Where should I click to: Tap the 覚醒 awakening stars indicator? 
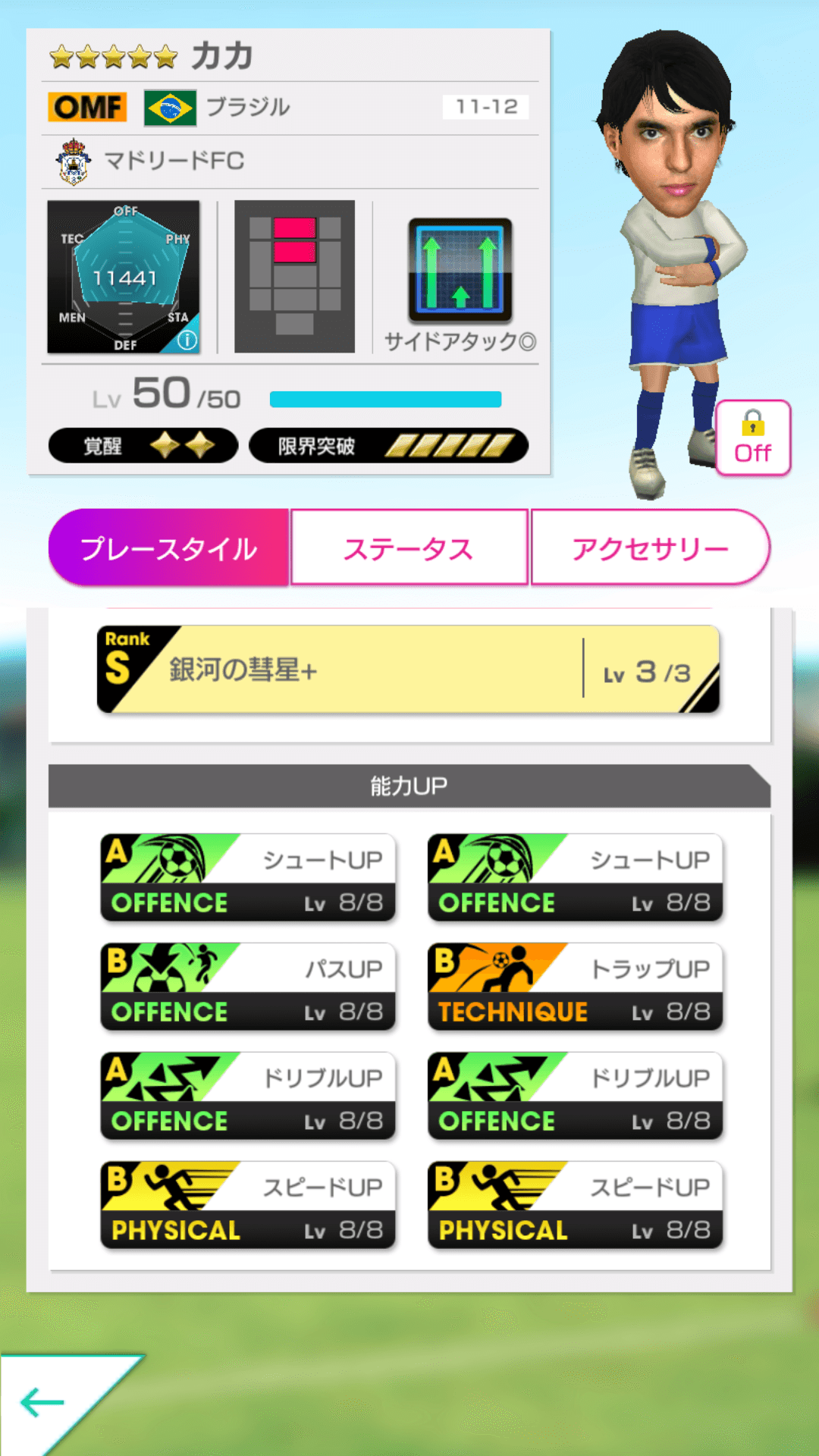[143, 446]
